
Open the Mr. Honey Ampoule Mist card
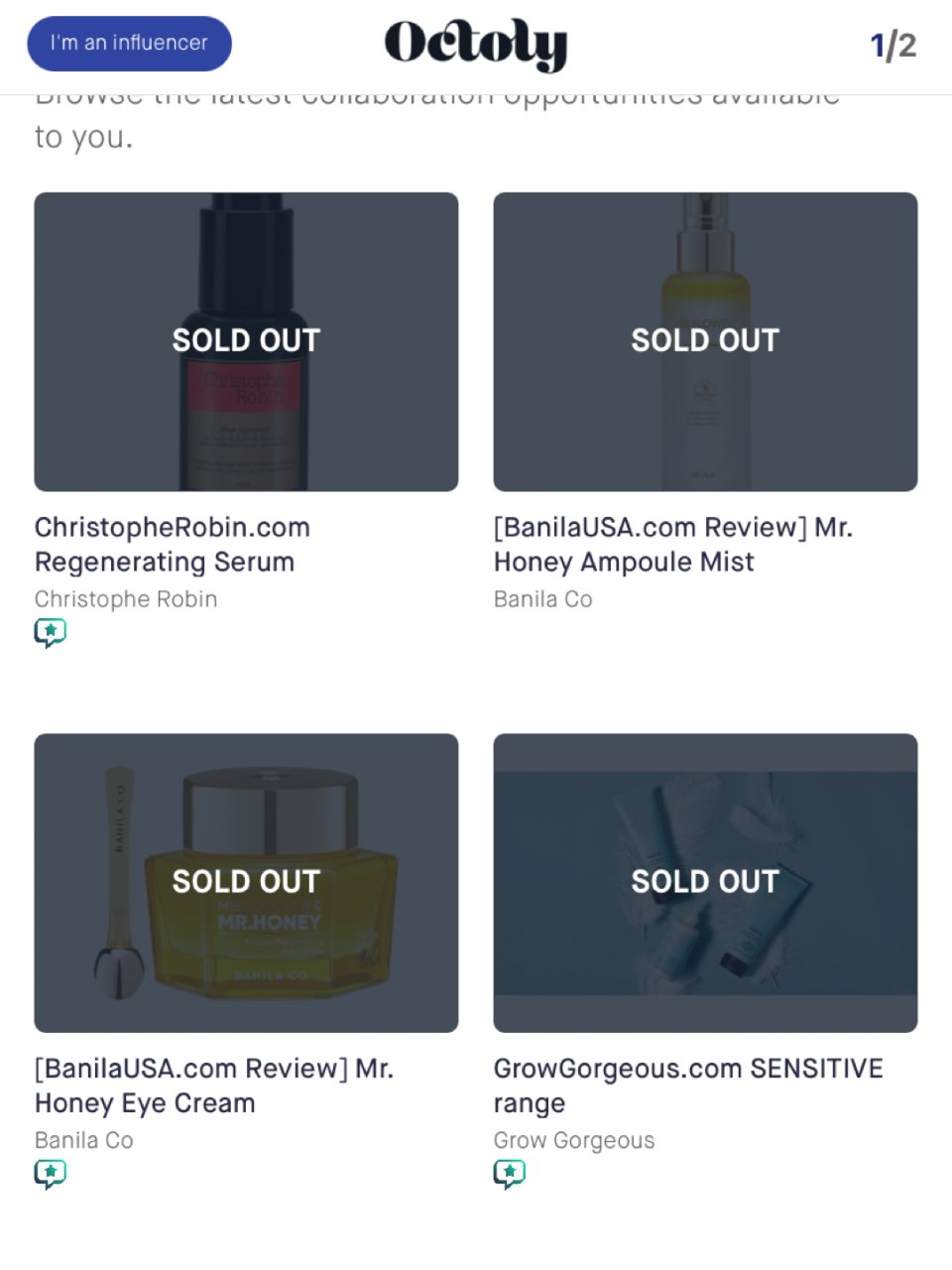click(x=705, y=341)
